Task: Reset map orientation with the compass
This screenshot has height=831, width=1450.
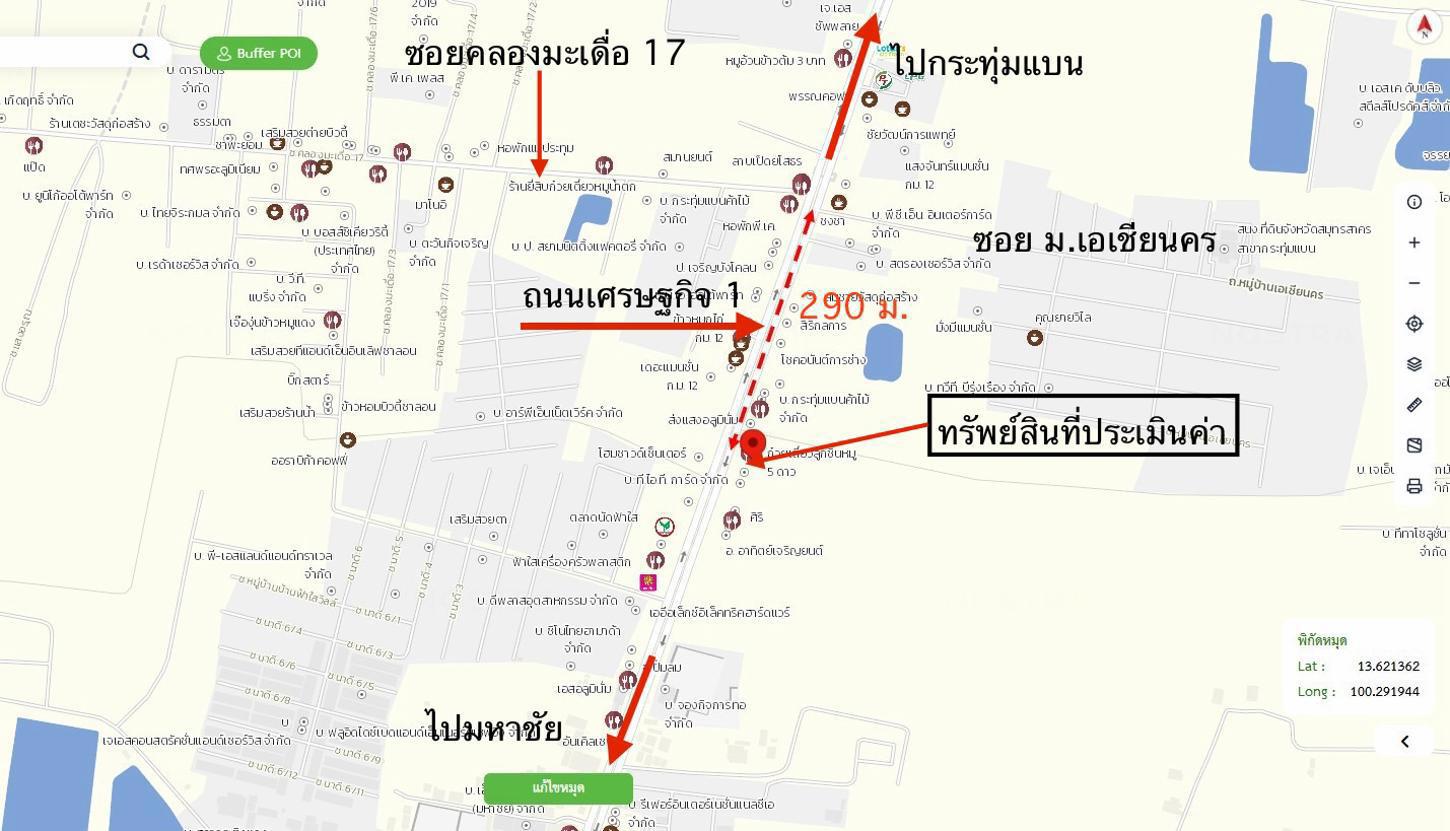Action: 1424,27
